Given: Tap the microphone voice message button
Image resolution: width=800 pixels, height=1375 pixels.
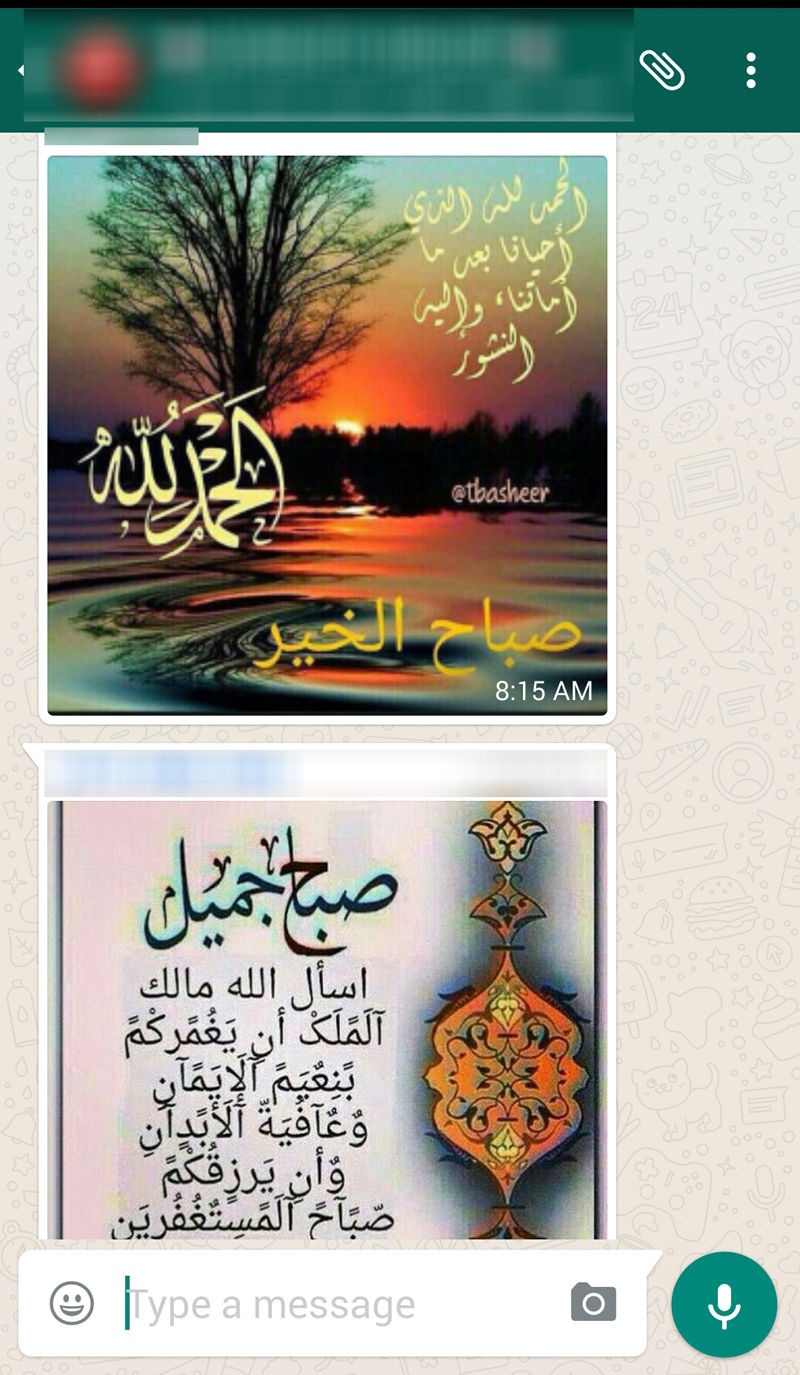Looking at the screenshot, I should pos(724,1304).
